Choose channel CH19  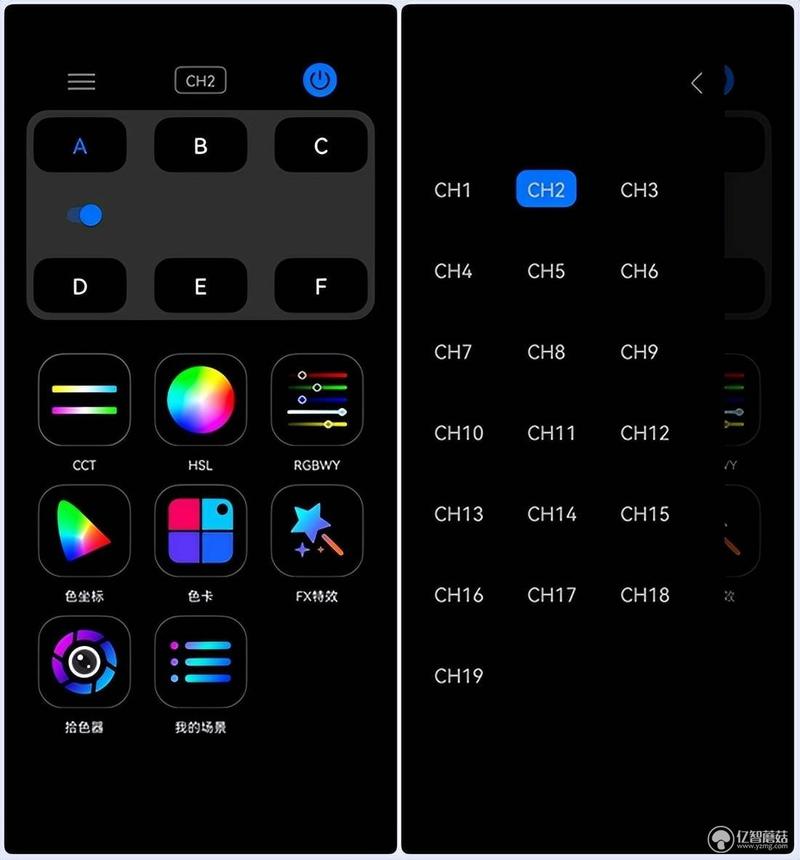458,676
